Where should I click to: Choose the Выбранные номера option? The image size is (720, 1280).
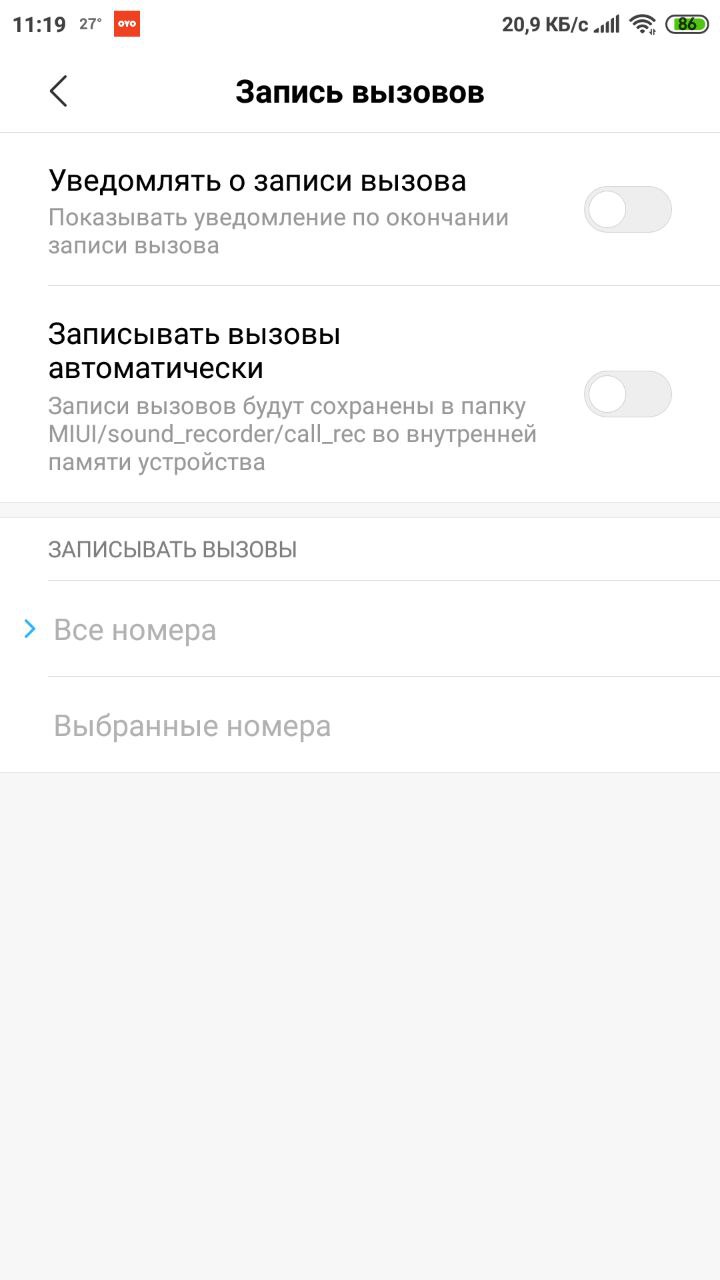pos(192,726)
